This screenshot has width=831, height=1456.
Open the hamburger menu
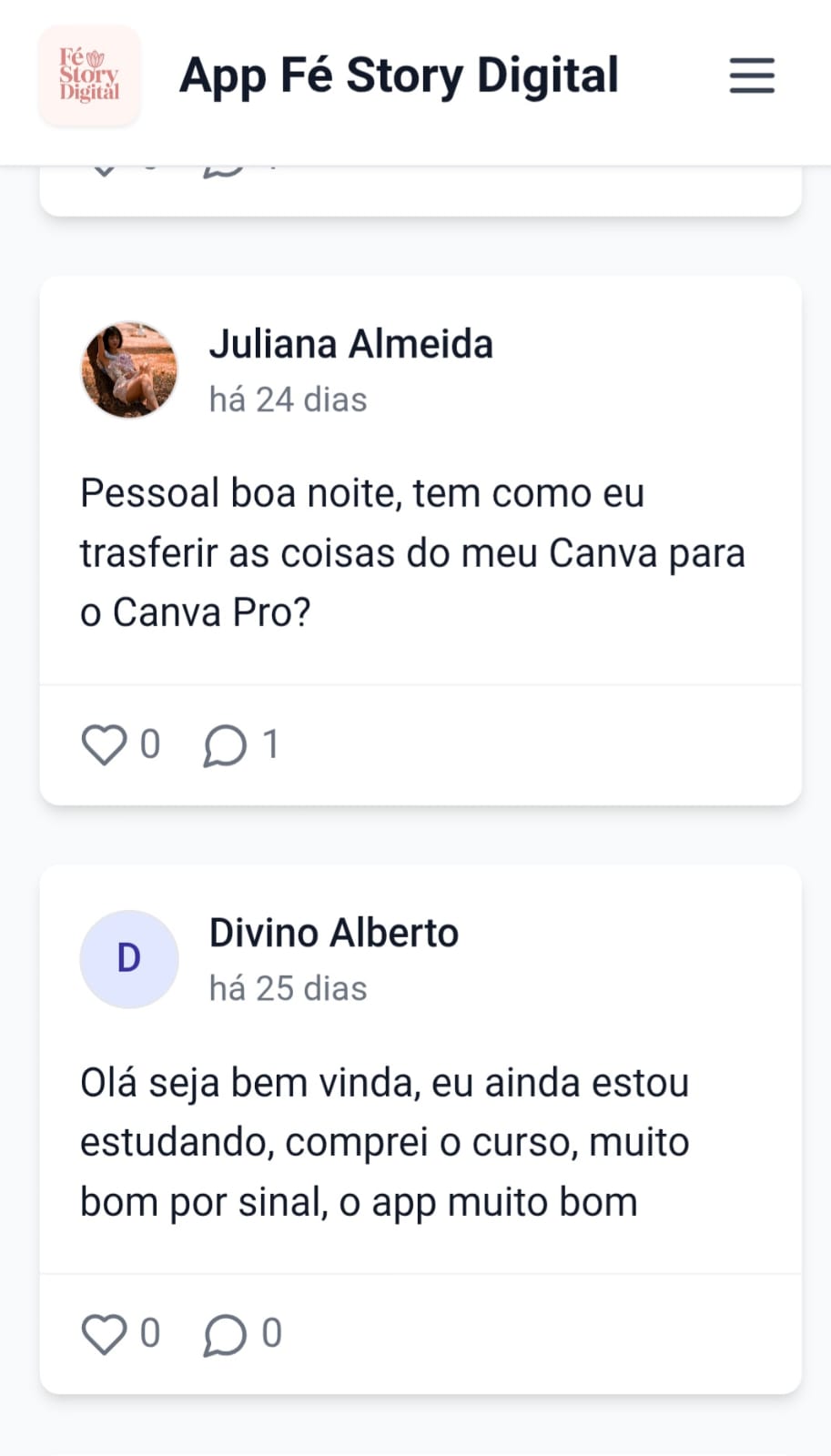pos(752,76)
